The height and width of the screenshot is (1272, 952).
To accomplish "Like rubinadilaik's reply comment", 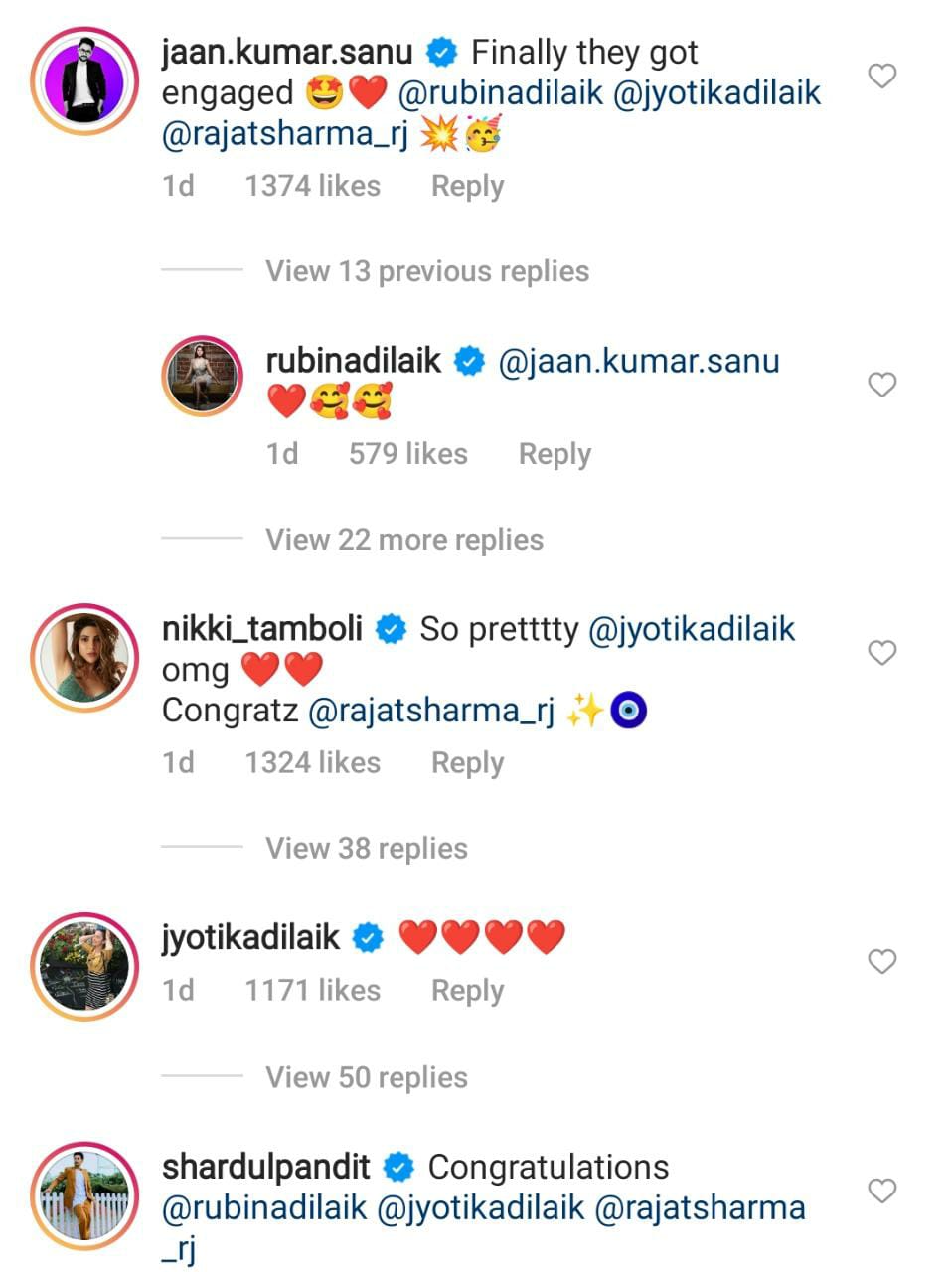I will (x=882, y=385).
